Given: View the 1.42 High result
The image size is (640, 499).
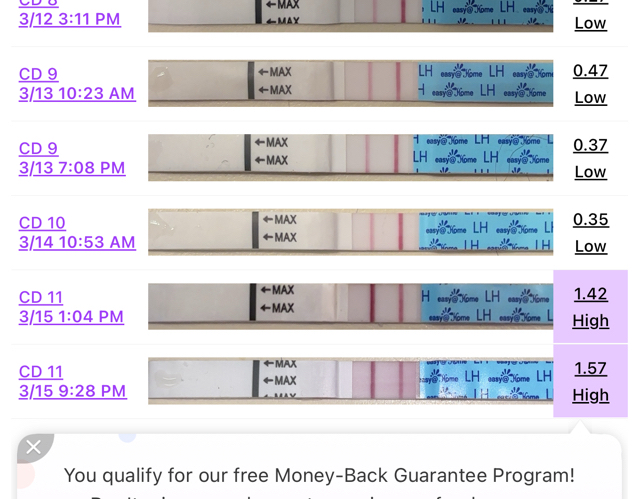Looking at the screenshot, I should click(x=590, y=307).
